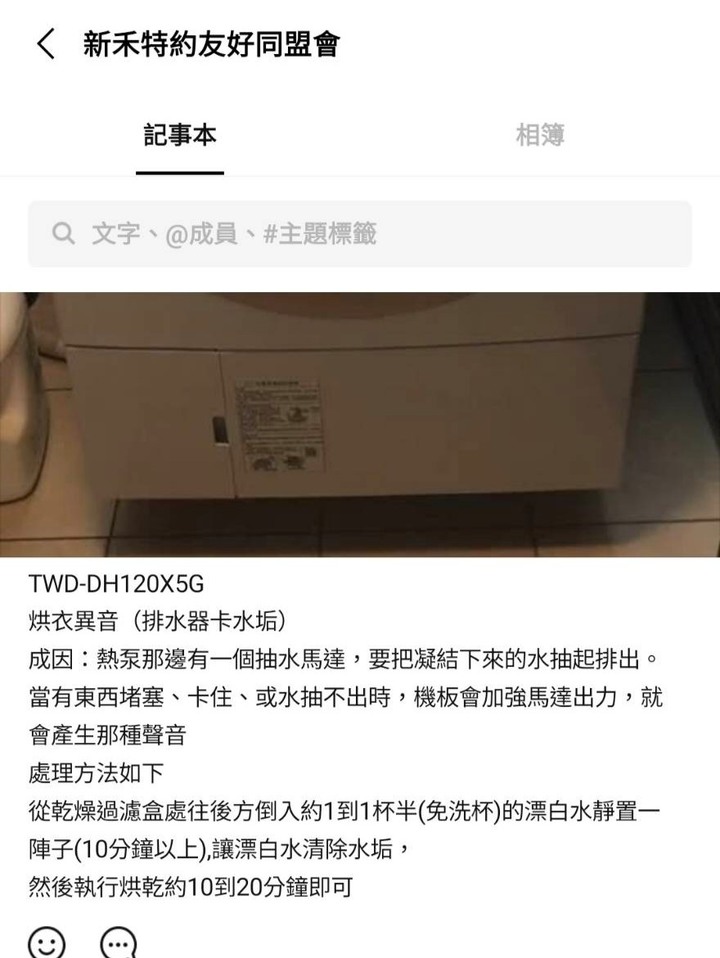Switch to the 相簿 tab

539,135
